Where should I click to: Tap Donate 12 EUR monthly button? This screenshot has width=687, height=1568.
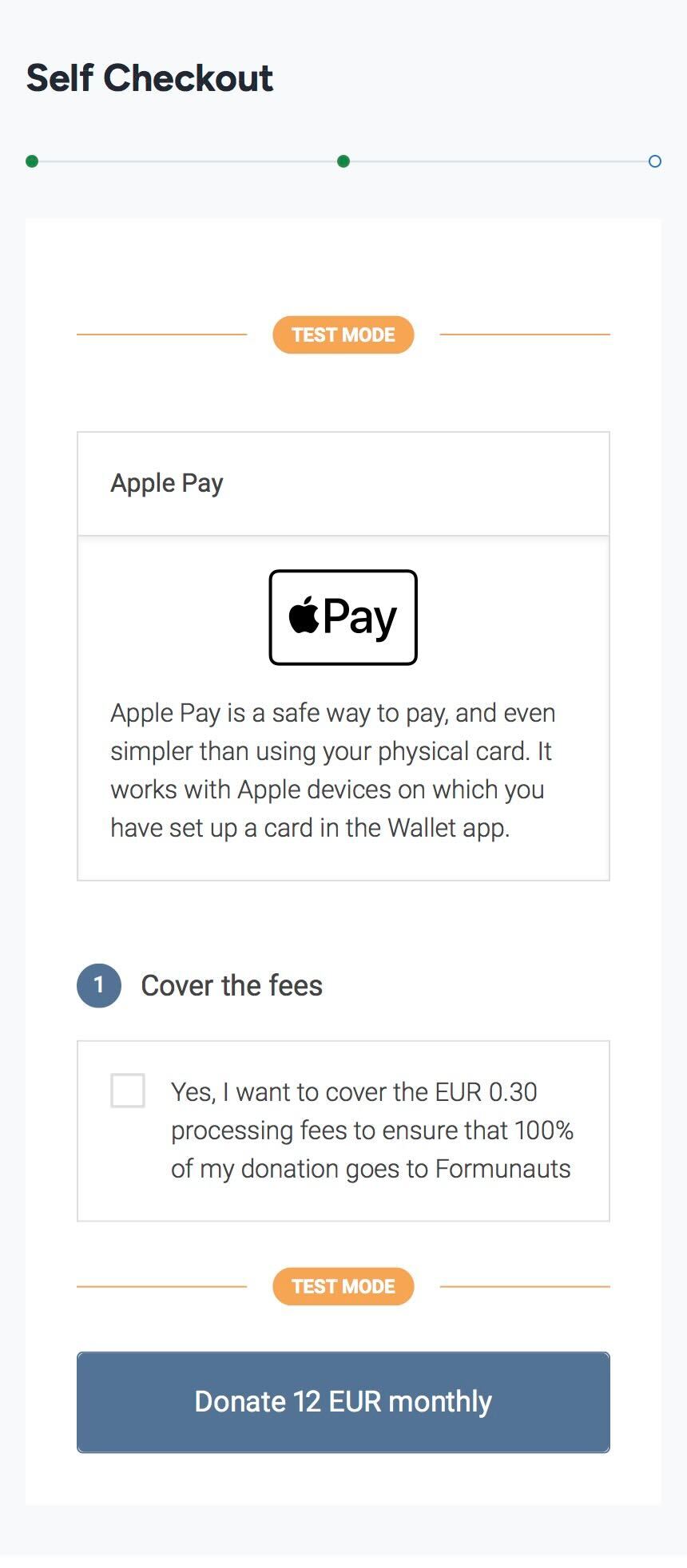[343, 1402]
